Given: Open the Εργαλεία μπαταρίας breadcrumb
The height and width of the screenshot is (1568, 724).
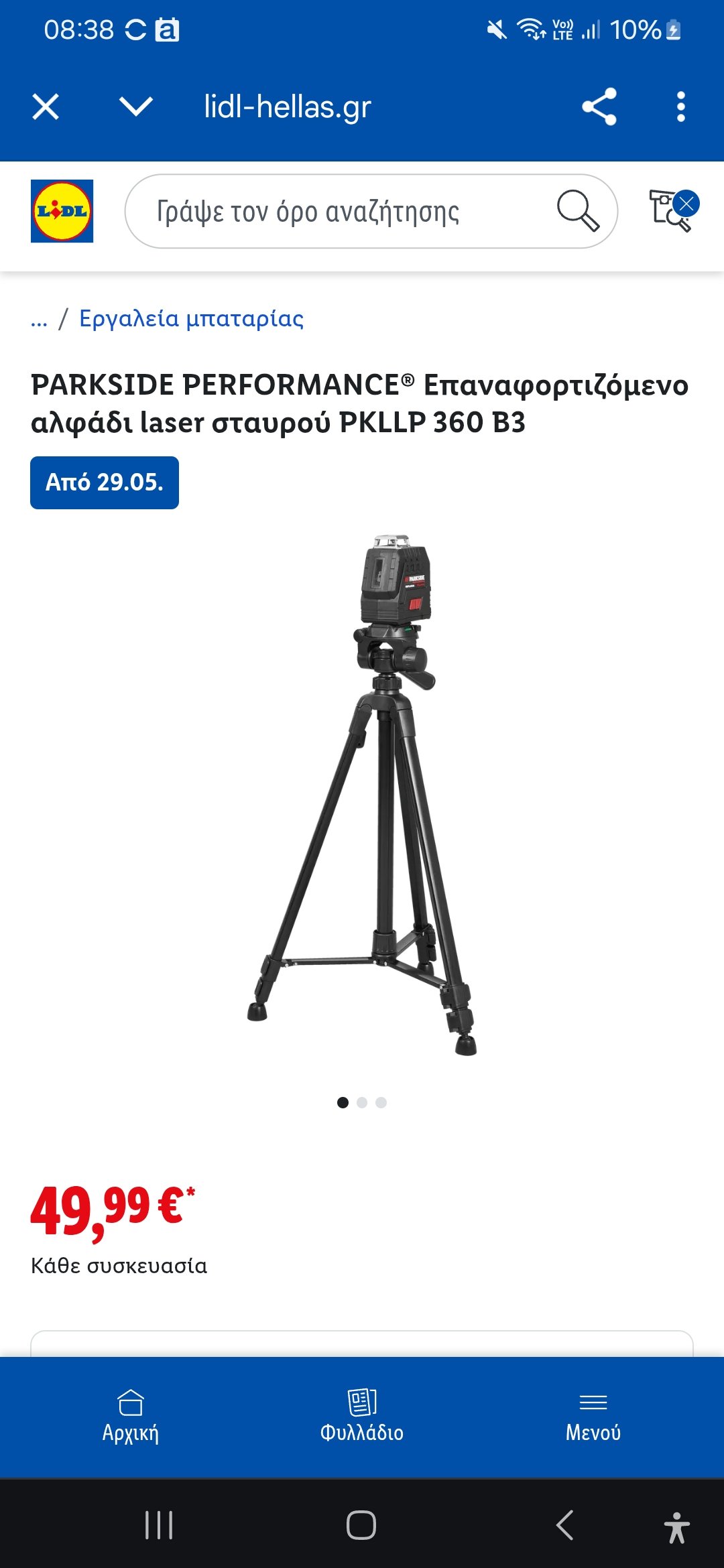Looking at the screenshot, I should pos(191,319).
